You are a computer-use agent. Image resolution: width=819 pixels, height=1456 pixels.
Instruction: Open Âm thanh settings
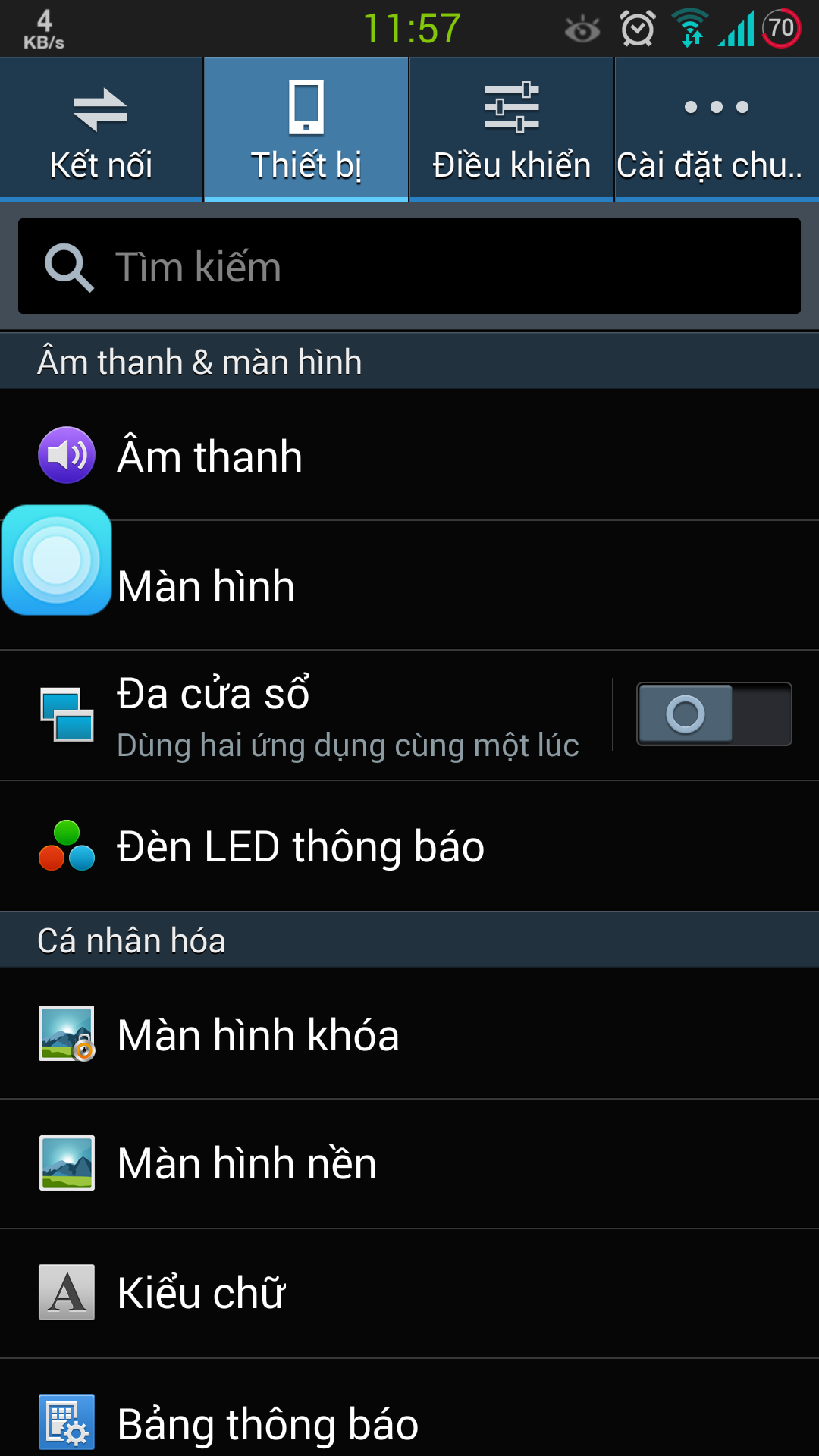[x=409, y=456]
